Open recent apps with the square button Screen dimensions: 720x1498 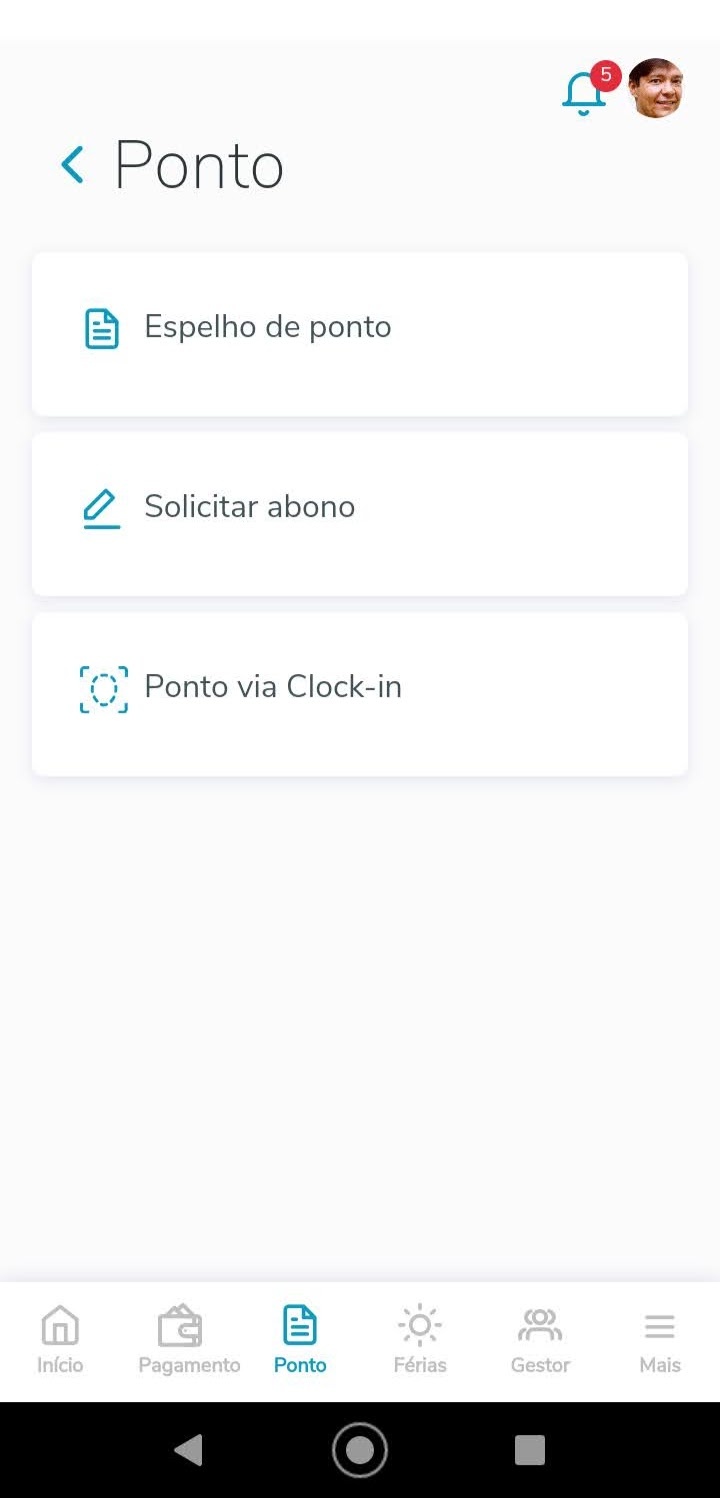(529, 1450)
